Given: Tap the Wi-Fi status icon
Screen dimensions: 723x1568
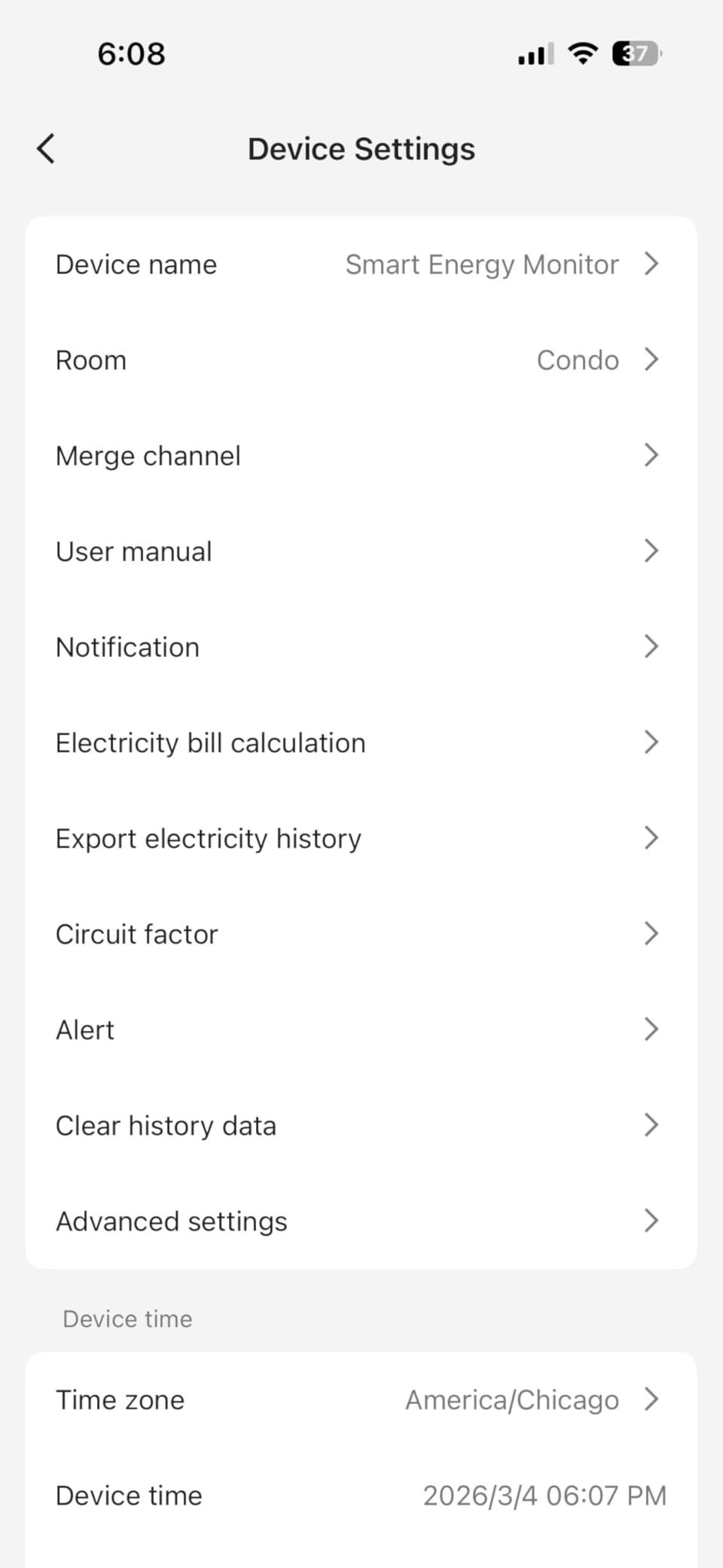Looking at the screenshot, I should [582, 53].
